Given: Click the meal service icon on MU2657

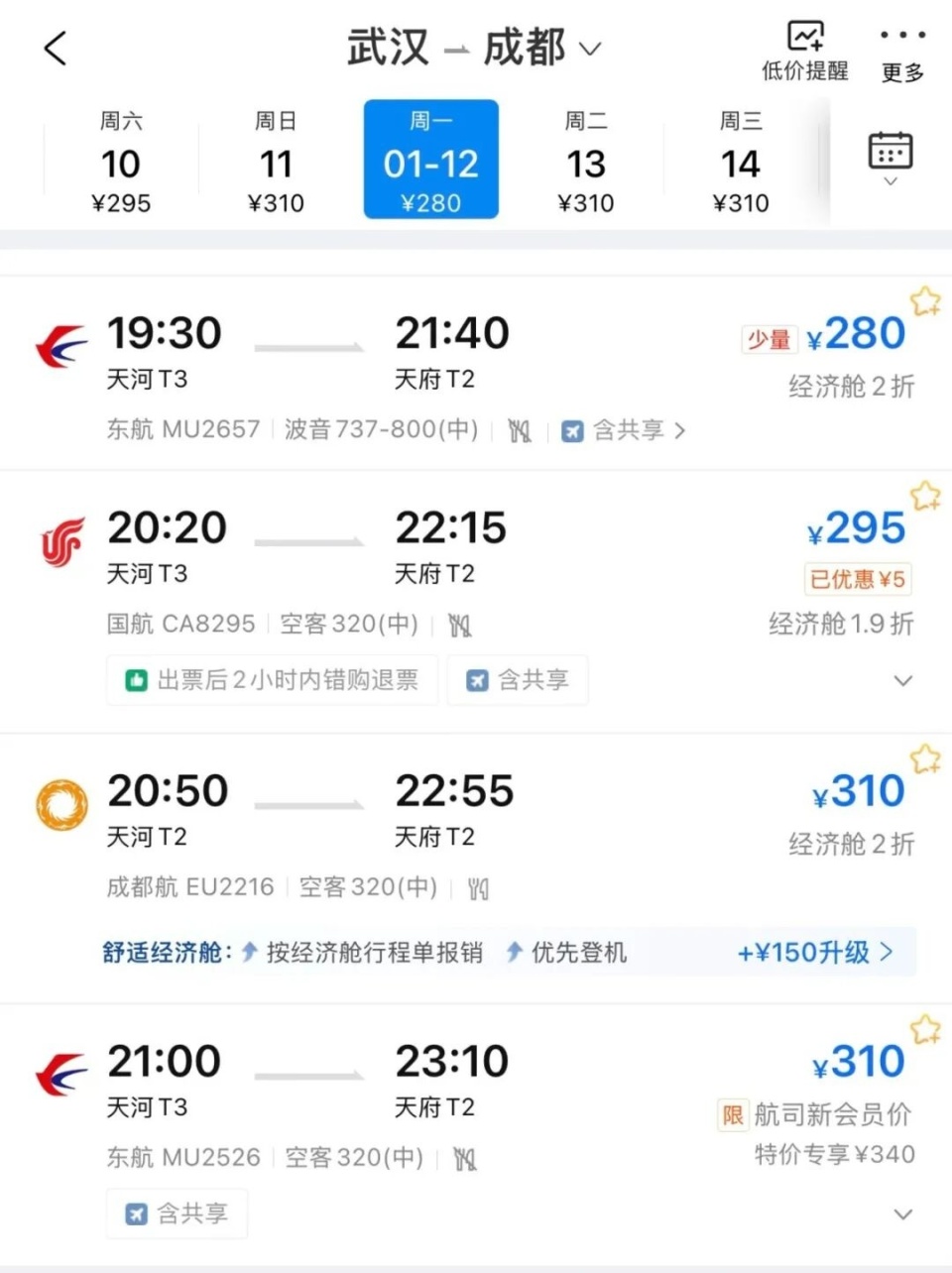Looking at the screenshot, I should tap(520, 430).
